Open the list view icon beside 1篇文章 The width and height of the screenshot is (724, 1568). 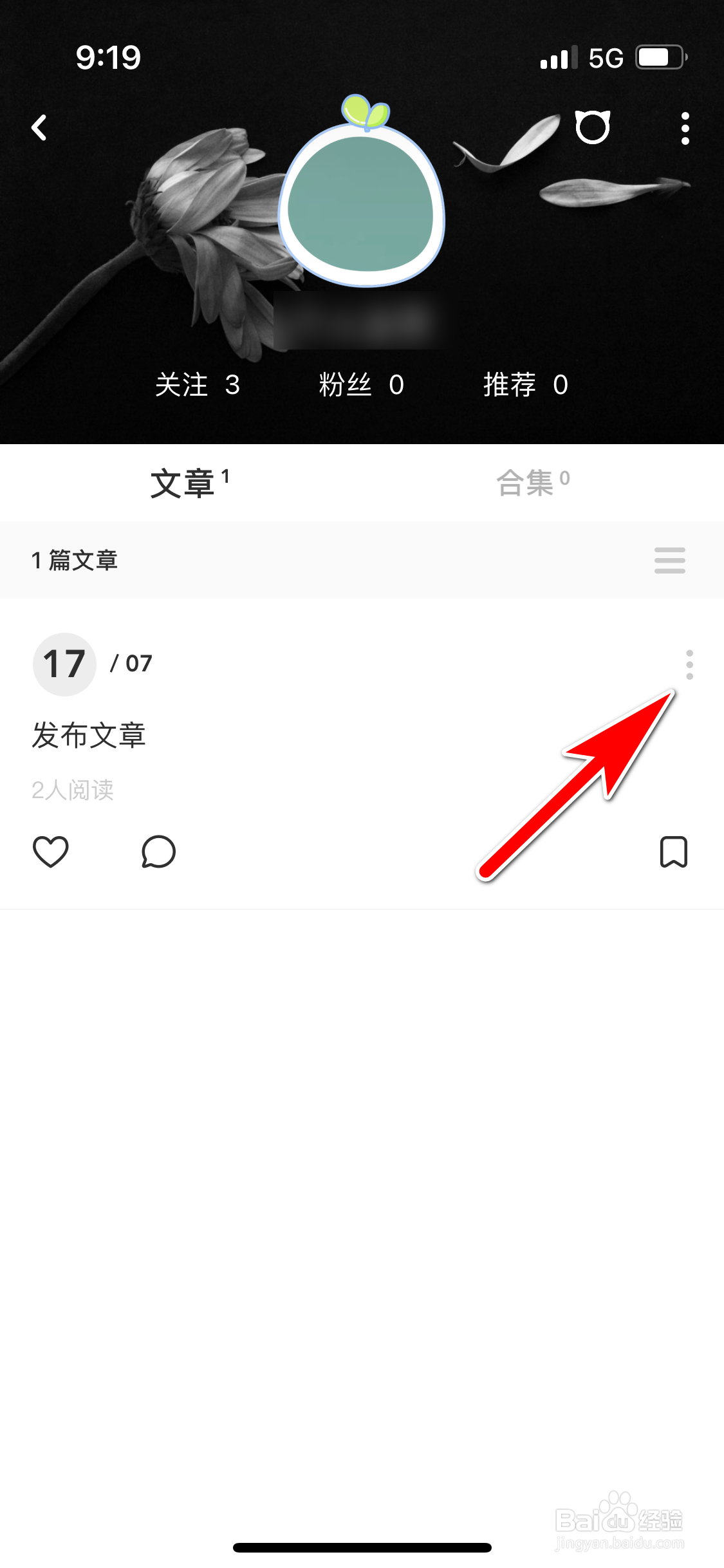pyautogui.click(x=669, y=560)
